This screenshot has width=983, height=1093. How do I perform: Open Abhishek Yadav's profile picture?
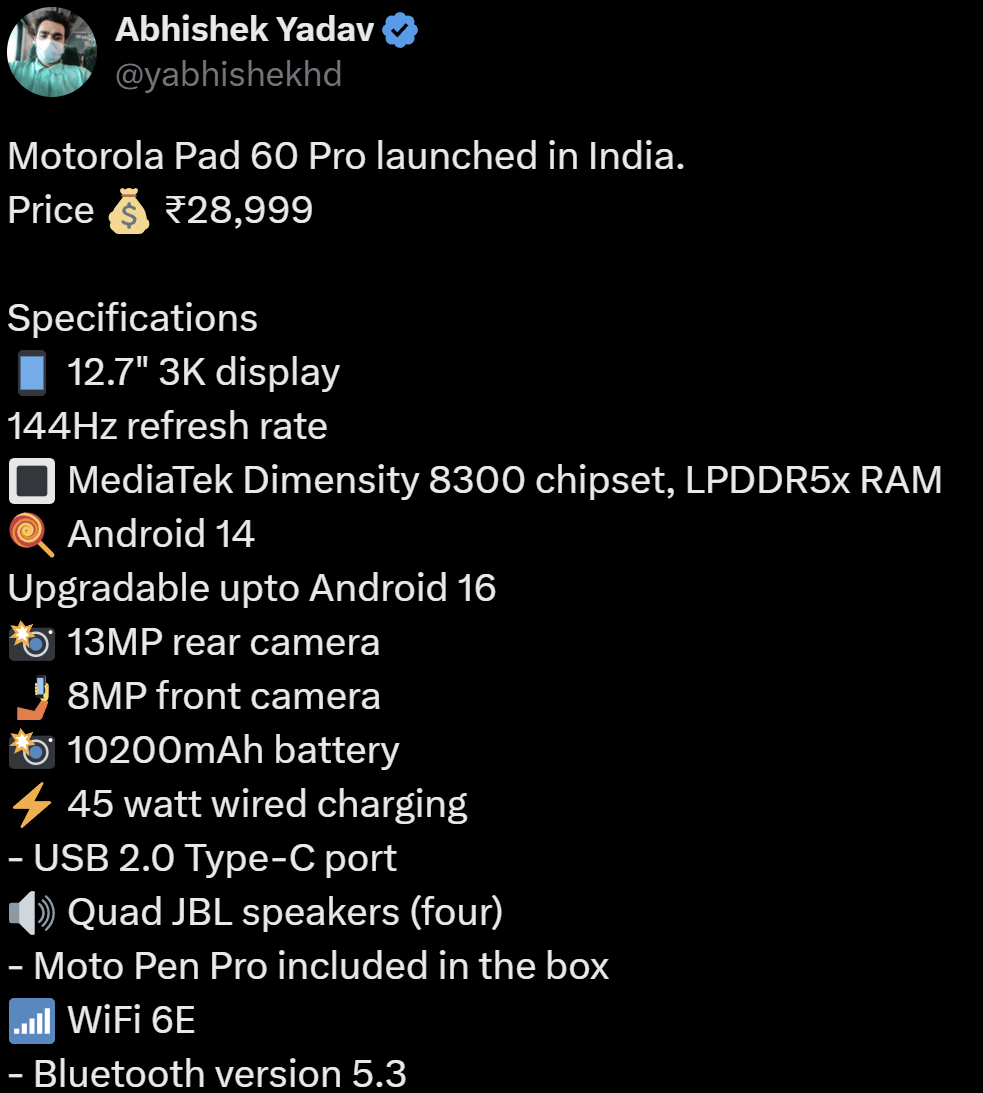(x=52, y=52)
